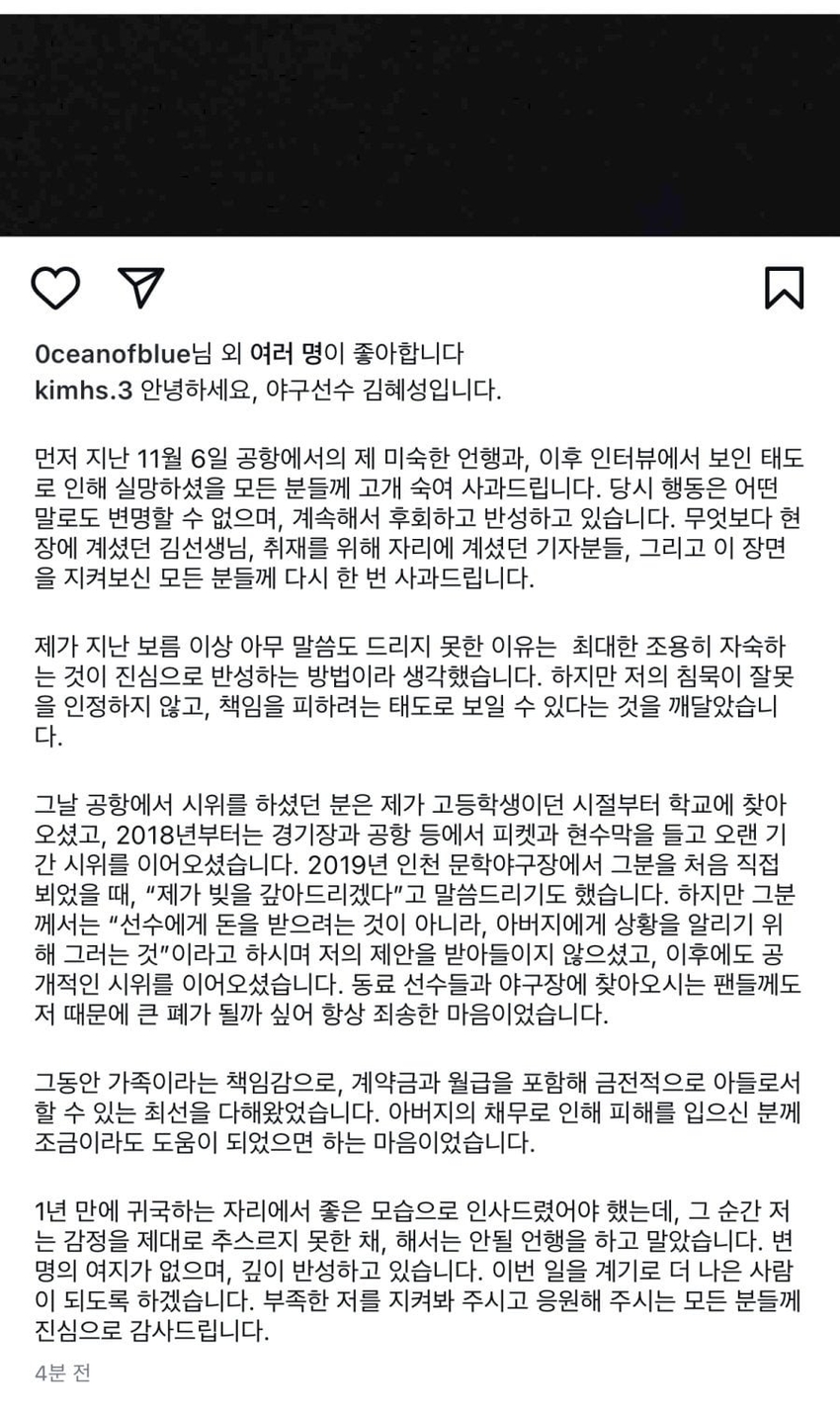Like this post with the heart icon
This screenshot has height=1415, width=840.
pyautogui.click(x=55, y=287)
